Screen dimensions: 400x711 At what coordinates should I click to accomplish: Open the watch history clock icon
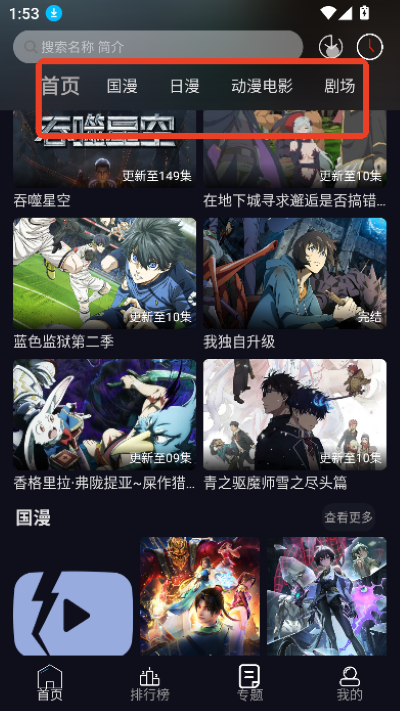coord(370,46)
